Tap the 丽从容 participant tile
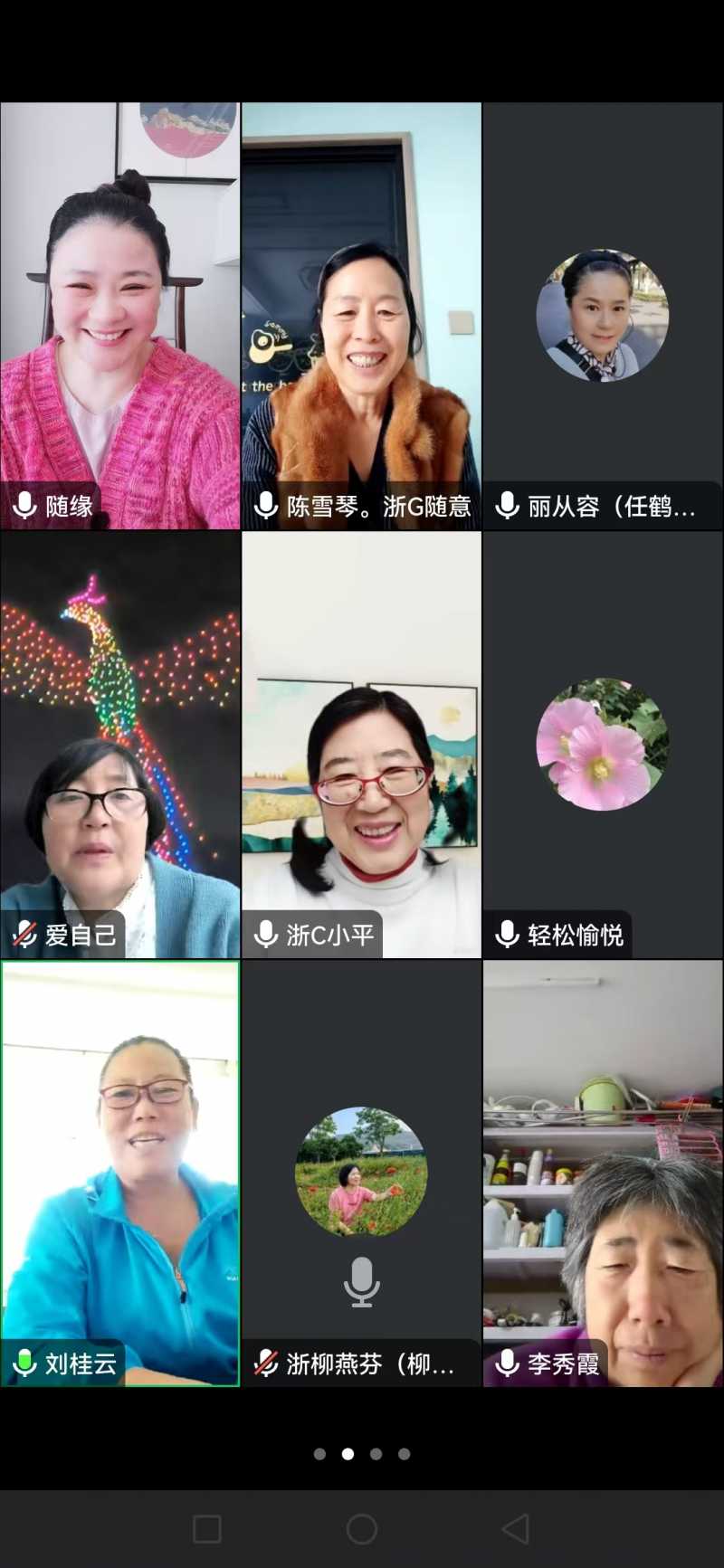The image size is (724, 1568). pos(603,316)
